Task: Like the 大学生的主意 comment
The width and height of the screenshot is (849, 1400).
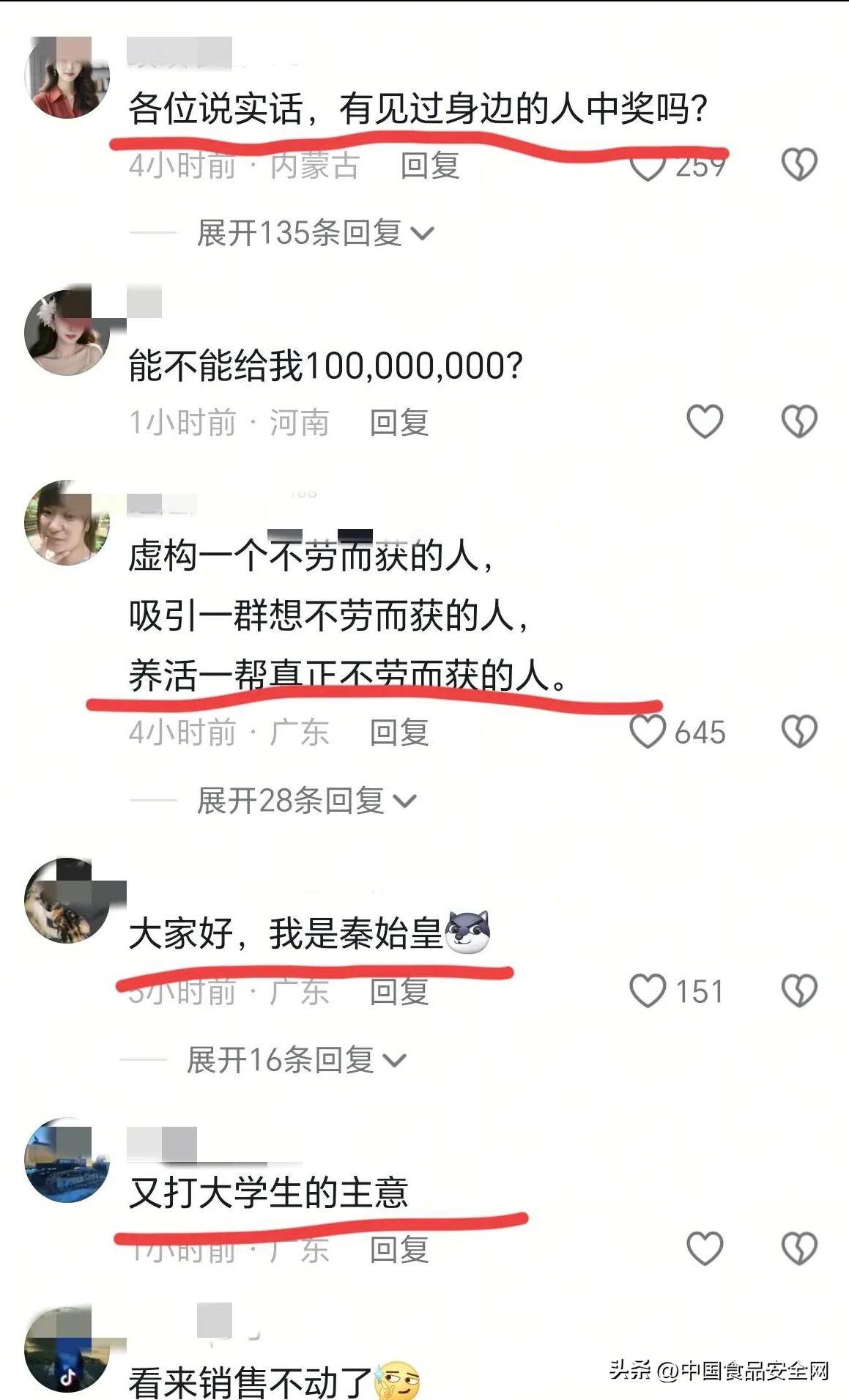Action: 704,1249
